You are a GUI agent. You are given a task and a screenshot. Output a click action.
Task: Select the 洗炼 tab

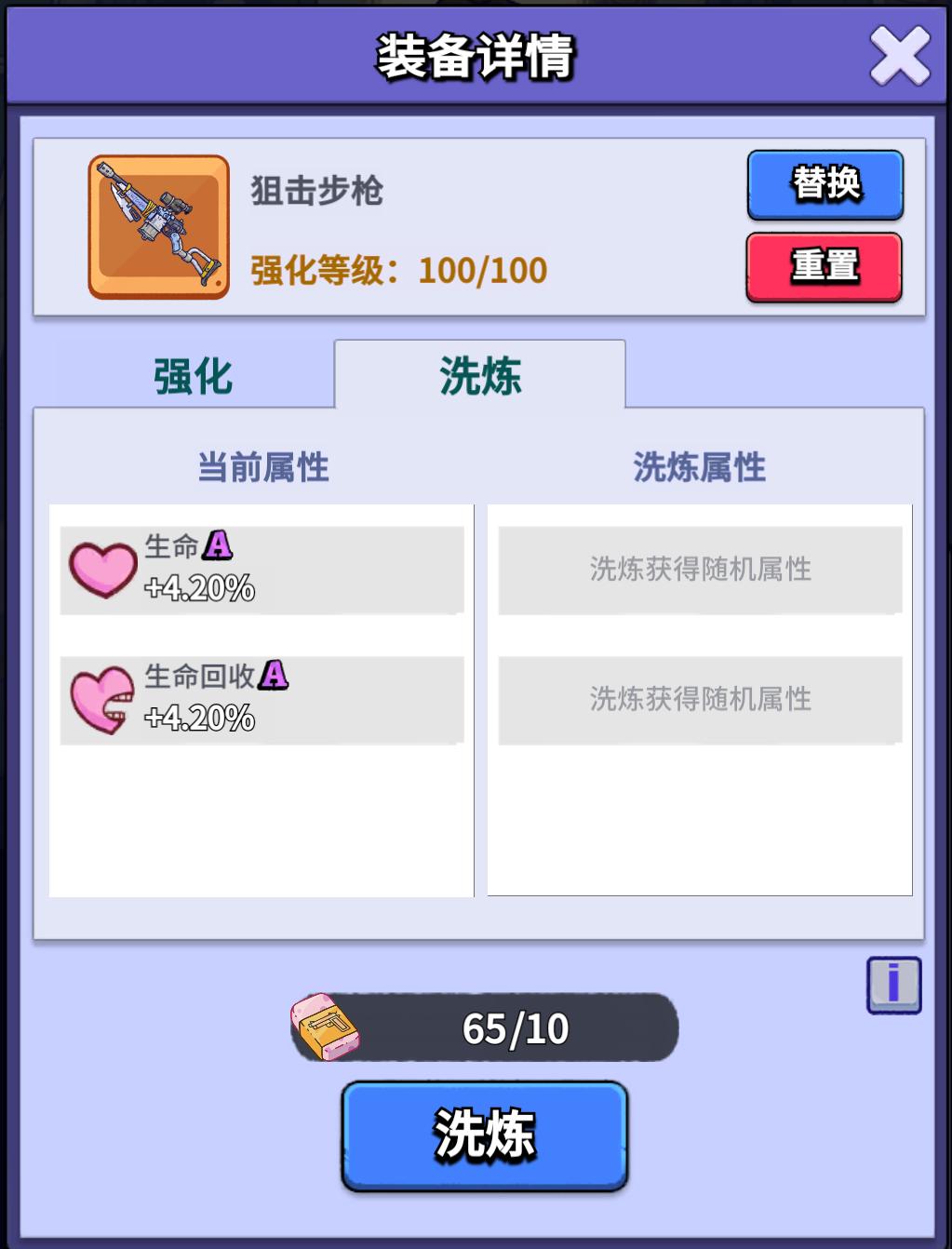tap(480, 376)
